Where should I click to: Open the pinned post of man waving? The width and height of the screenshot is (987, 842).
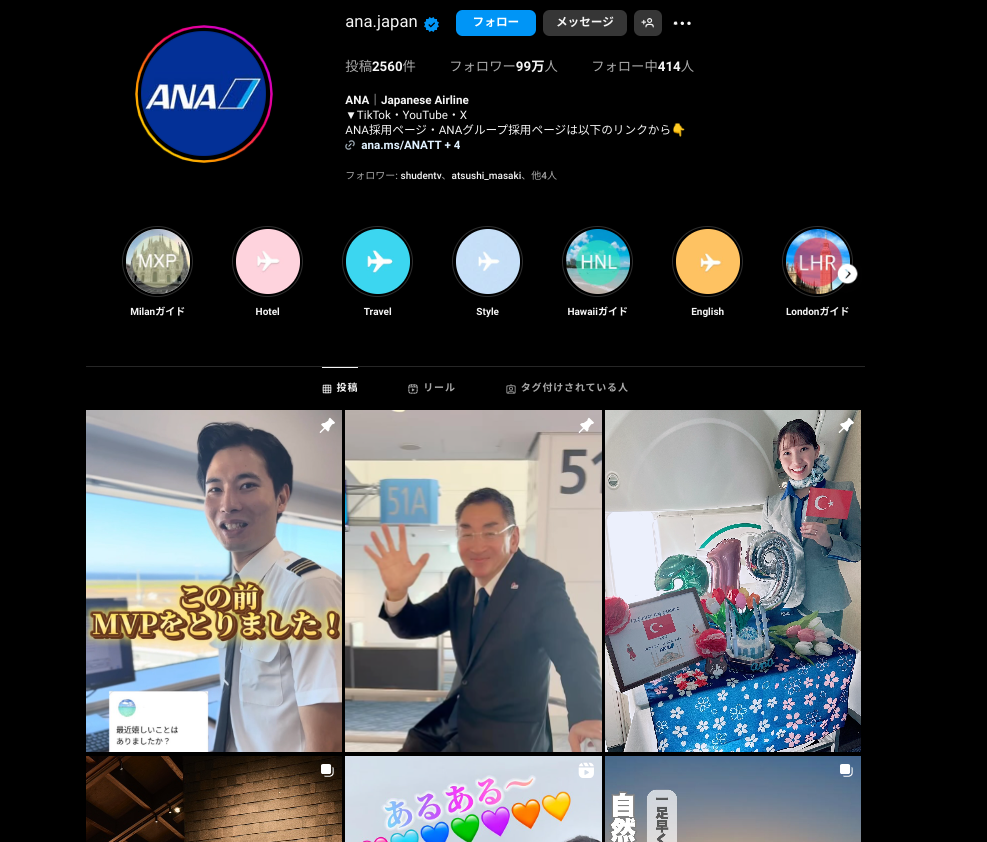pyautogui.click(x=473, y=580)
